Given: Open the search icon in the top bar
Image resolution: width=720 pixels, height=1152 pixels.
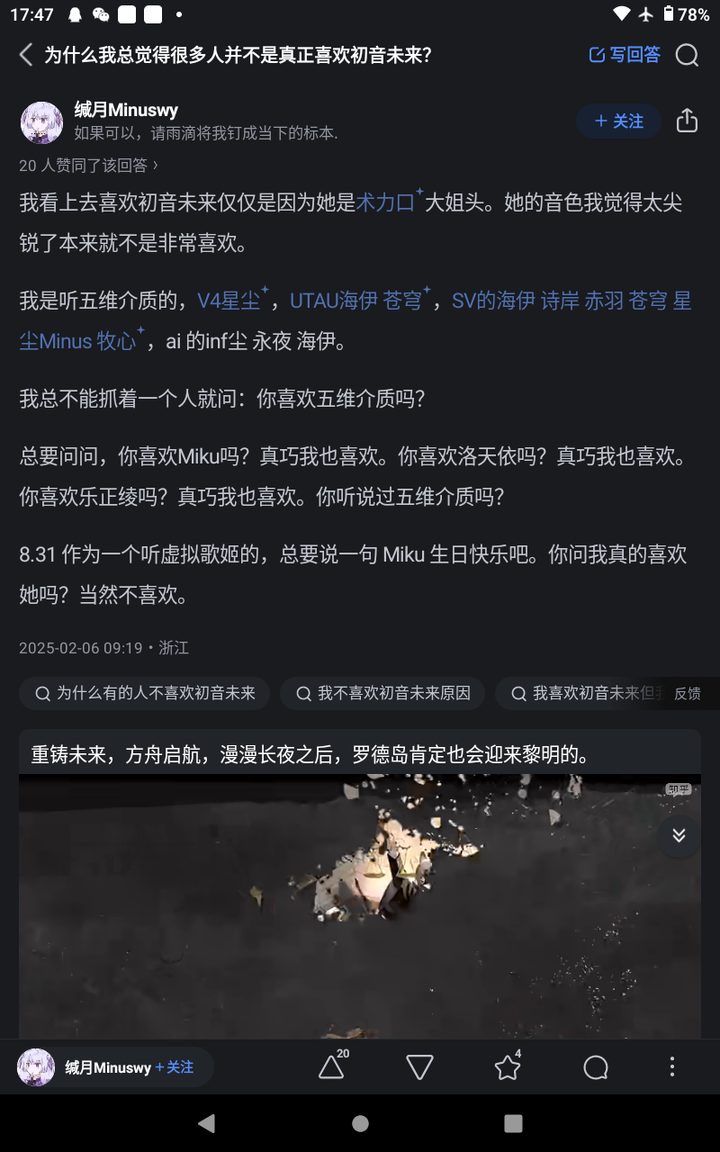Looking at the screenshot, I should click(687, 54).
